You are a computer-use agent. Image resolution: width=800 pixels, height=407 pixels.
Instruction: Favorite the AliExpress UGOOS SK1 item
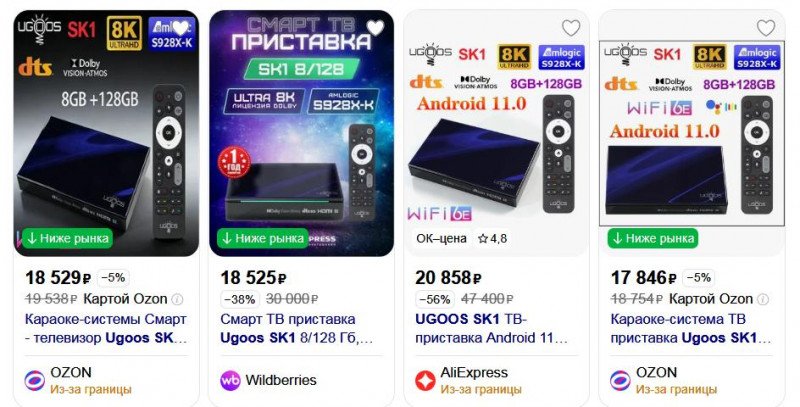(571, 29)
